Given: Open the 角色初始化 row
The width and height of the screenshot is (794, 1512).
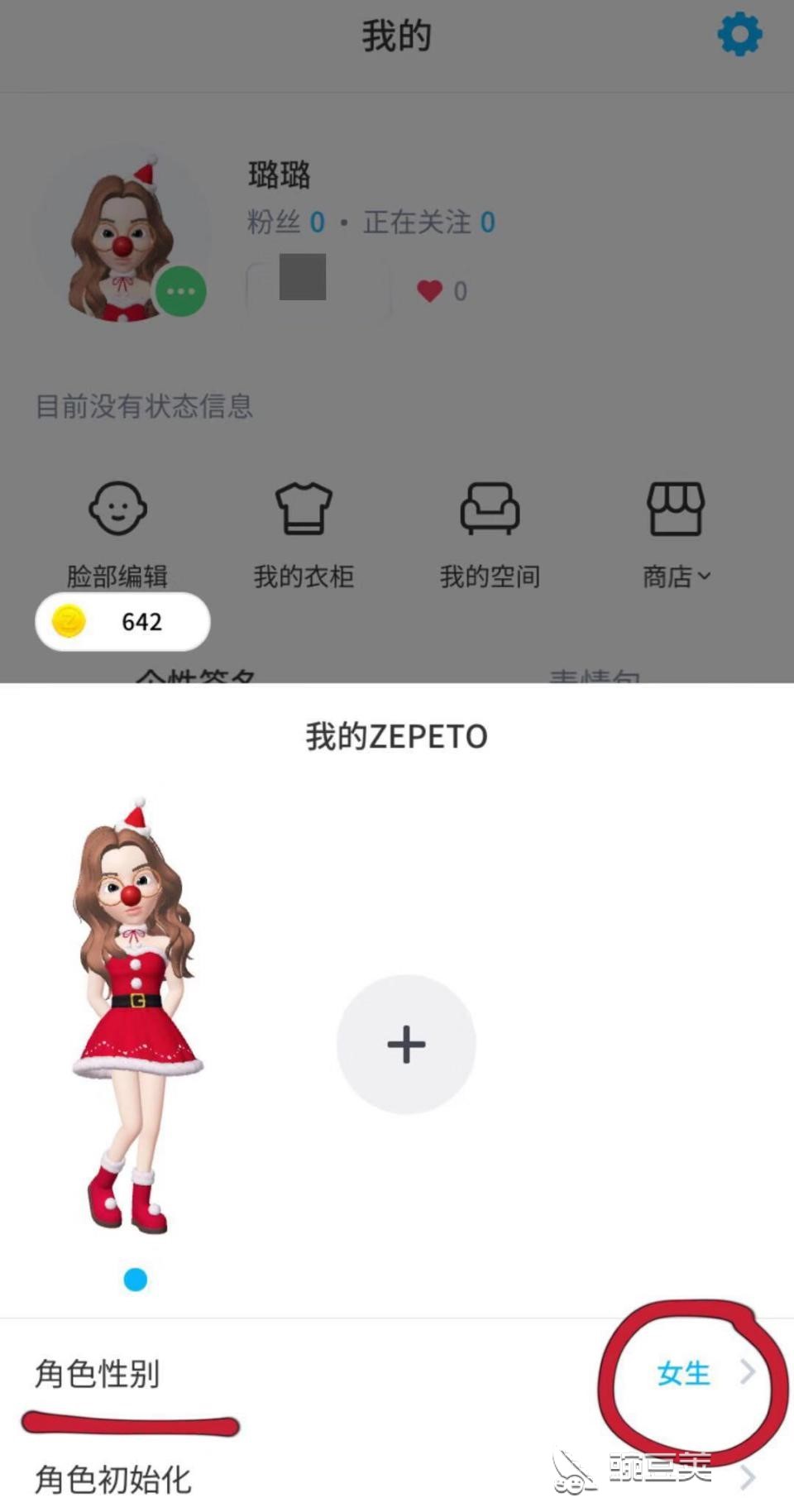Looking at the screenshot, I should click(x=397, y=1479).
